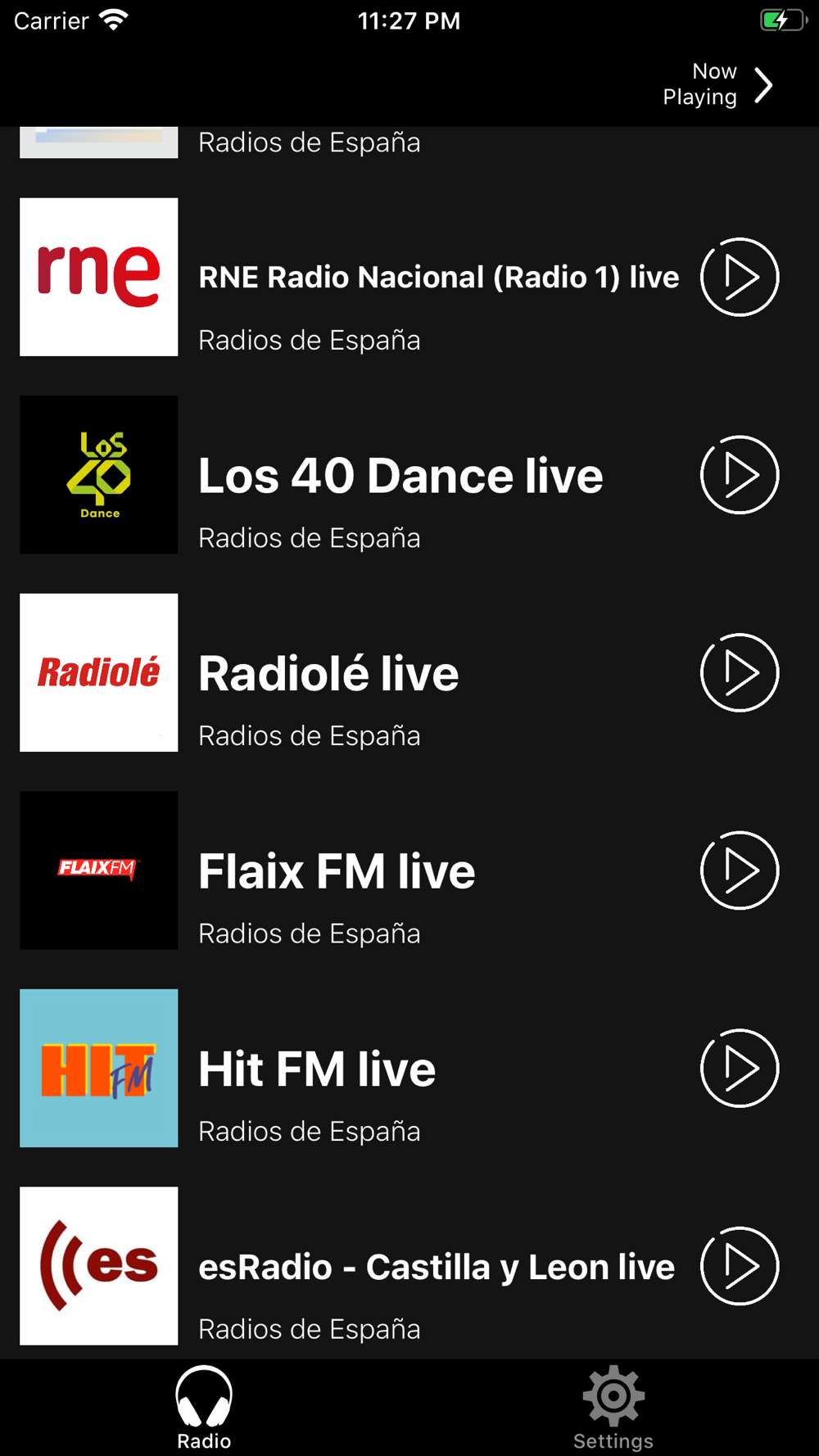Start Hit FM live playback
Screen dimensions: 819x1456
740,1068
